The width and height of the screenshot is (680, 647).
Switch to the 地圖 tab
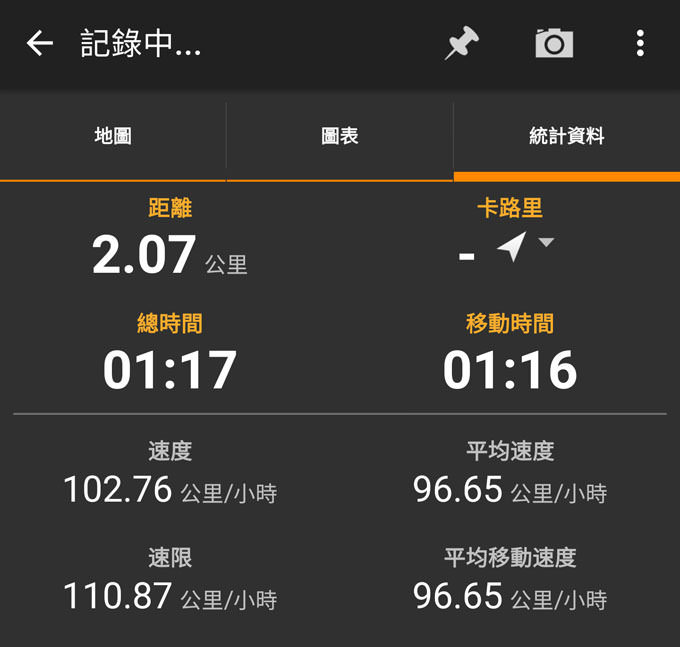(x=113, y=137)
